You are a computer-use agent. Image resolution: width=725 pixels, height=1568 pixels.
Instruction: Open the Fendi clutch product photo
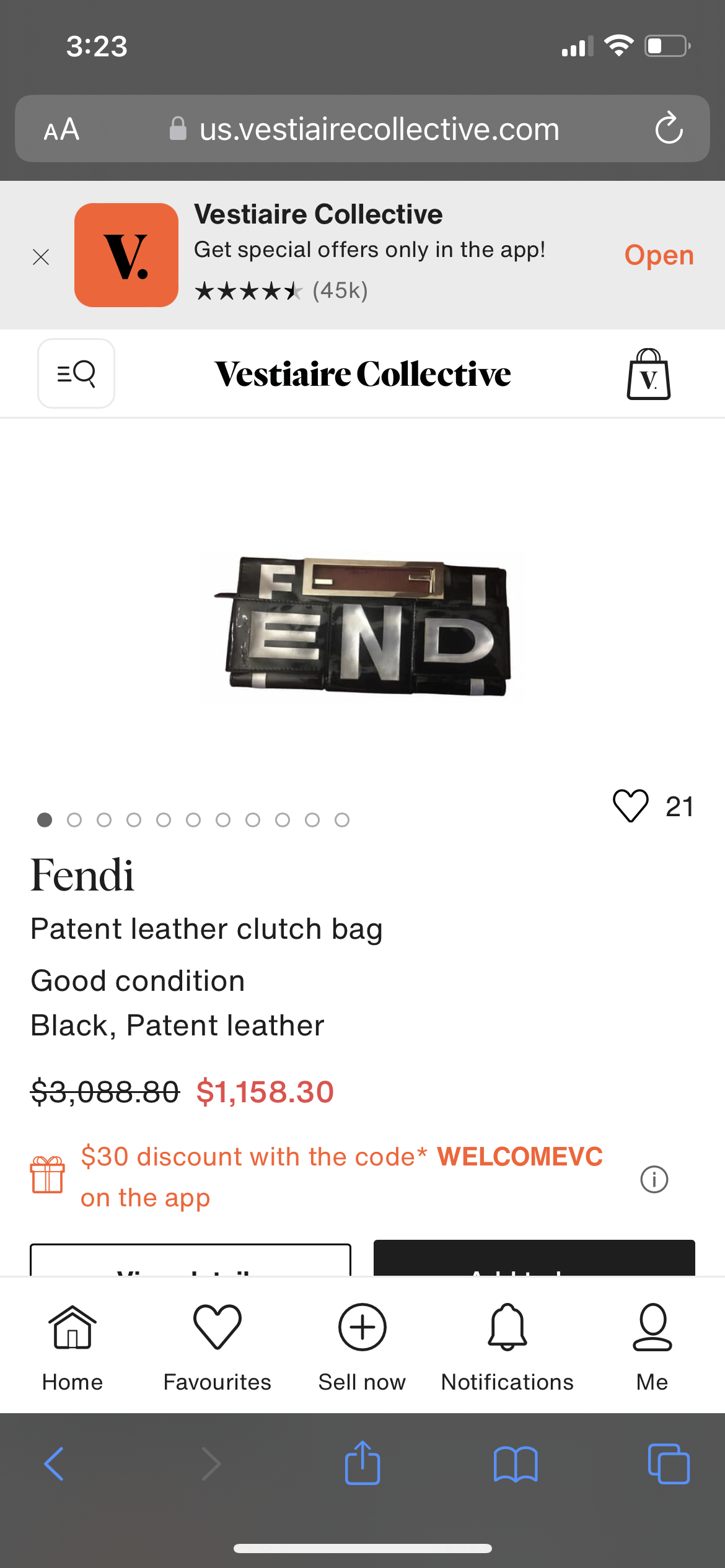(x=362, y=625)
